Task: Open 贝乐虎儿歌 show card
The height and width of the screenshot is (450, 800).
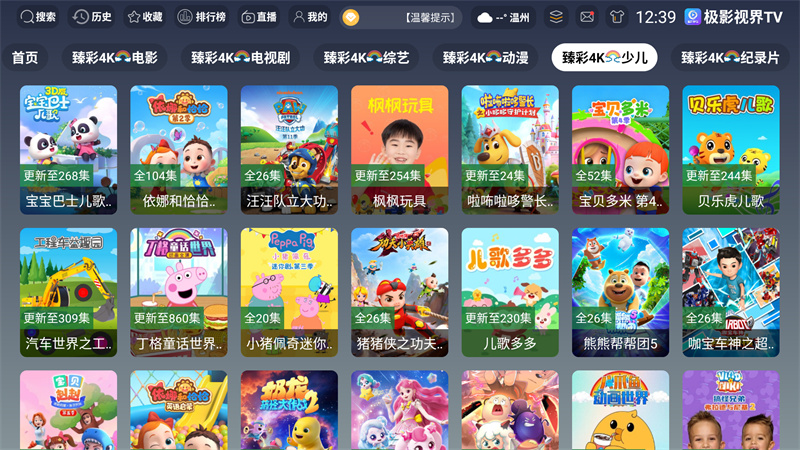Action: coord(730,149)
